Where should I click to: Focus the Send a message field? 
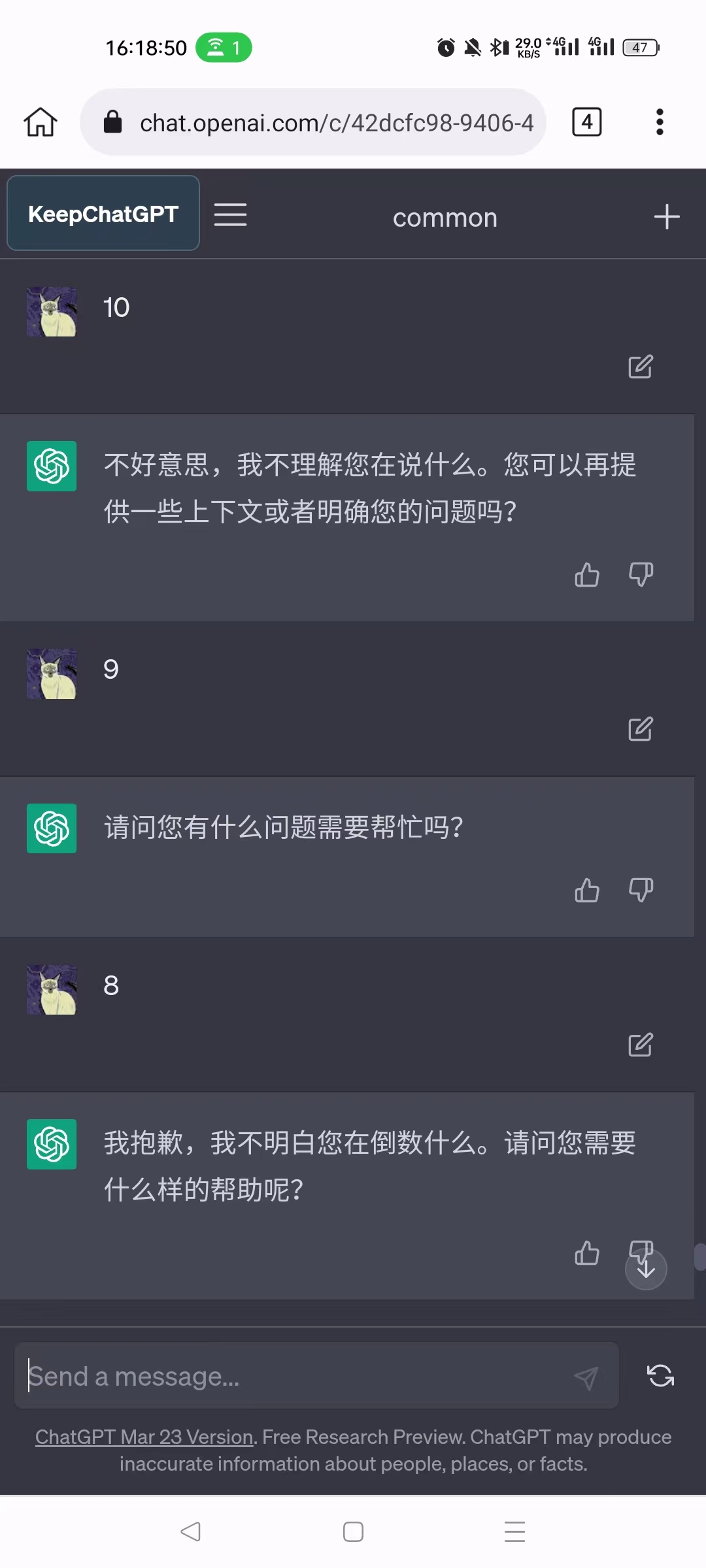(x=294, y=1377)
